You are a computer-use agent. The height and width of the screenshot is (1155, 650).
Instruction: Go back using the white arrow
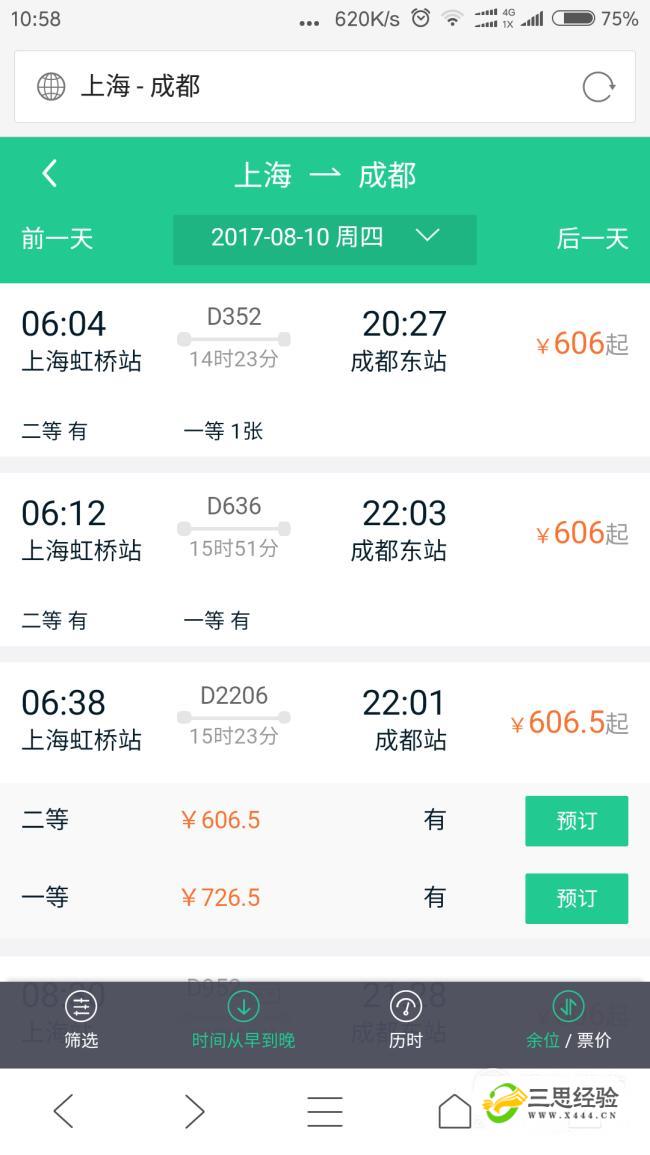point(50,174)
